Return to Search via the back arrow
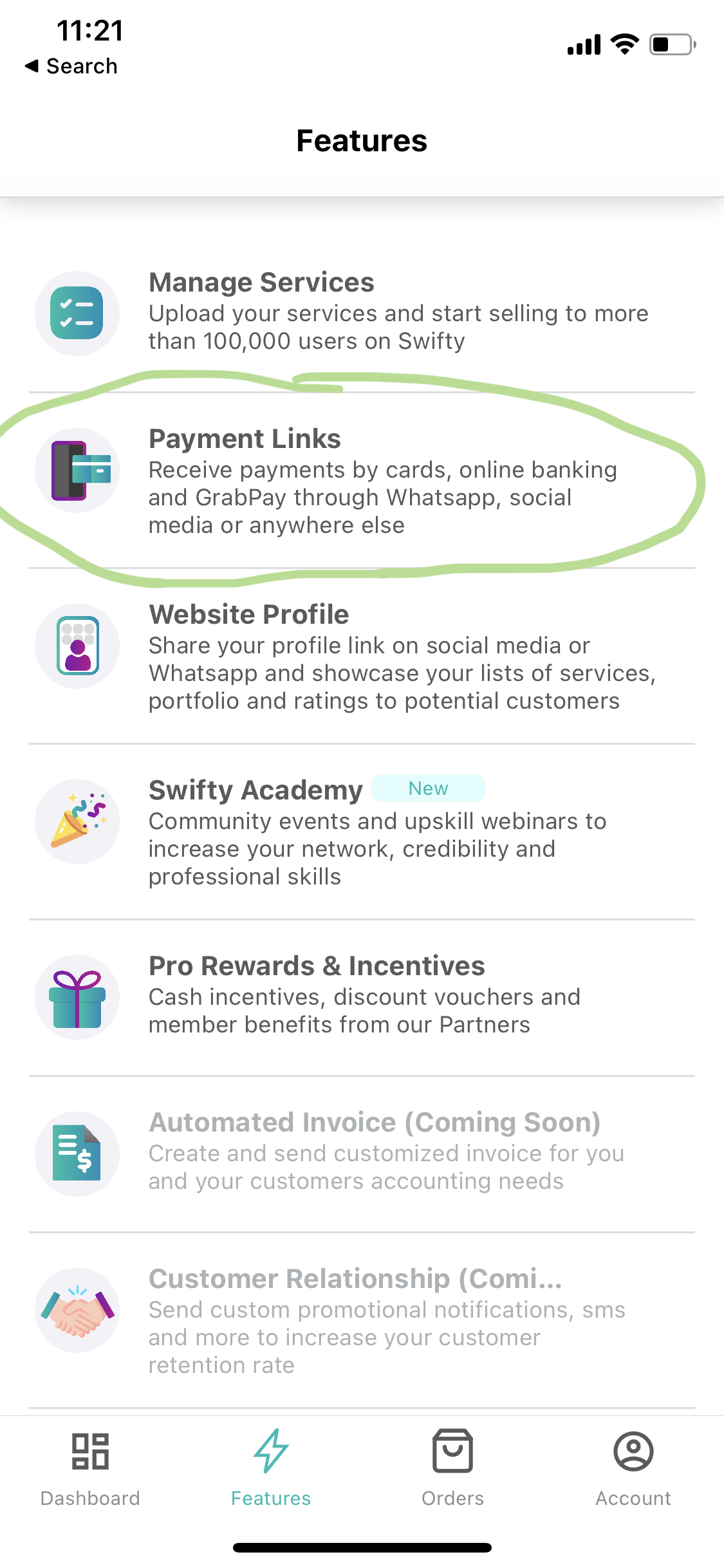This screenshot has height=1568, width=724. [71, 66]
